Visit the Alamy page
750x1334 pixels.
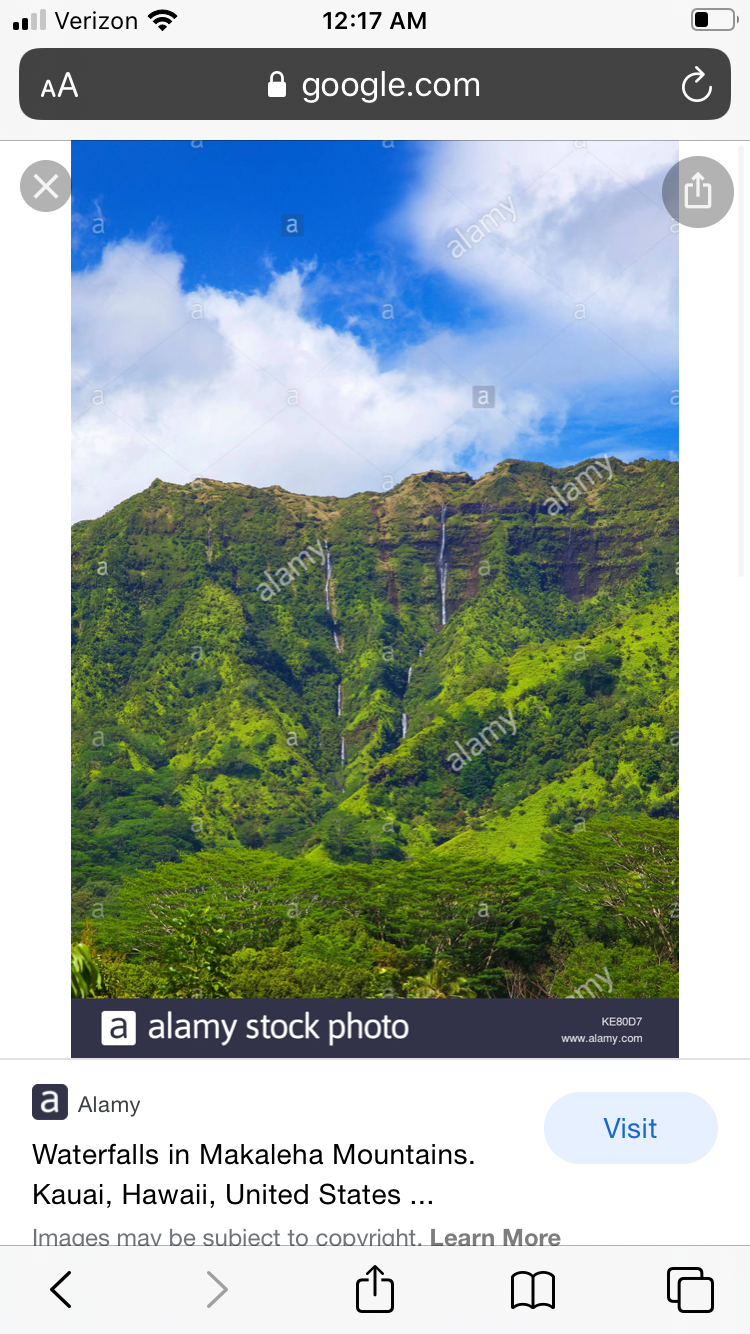tap(630, 1128)
